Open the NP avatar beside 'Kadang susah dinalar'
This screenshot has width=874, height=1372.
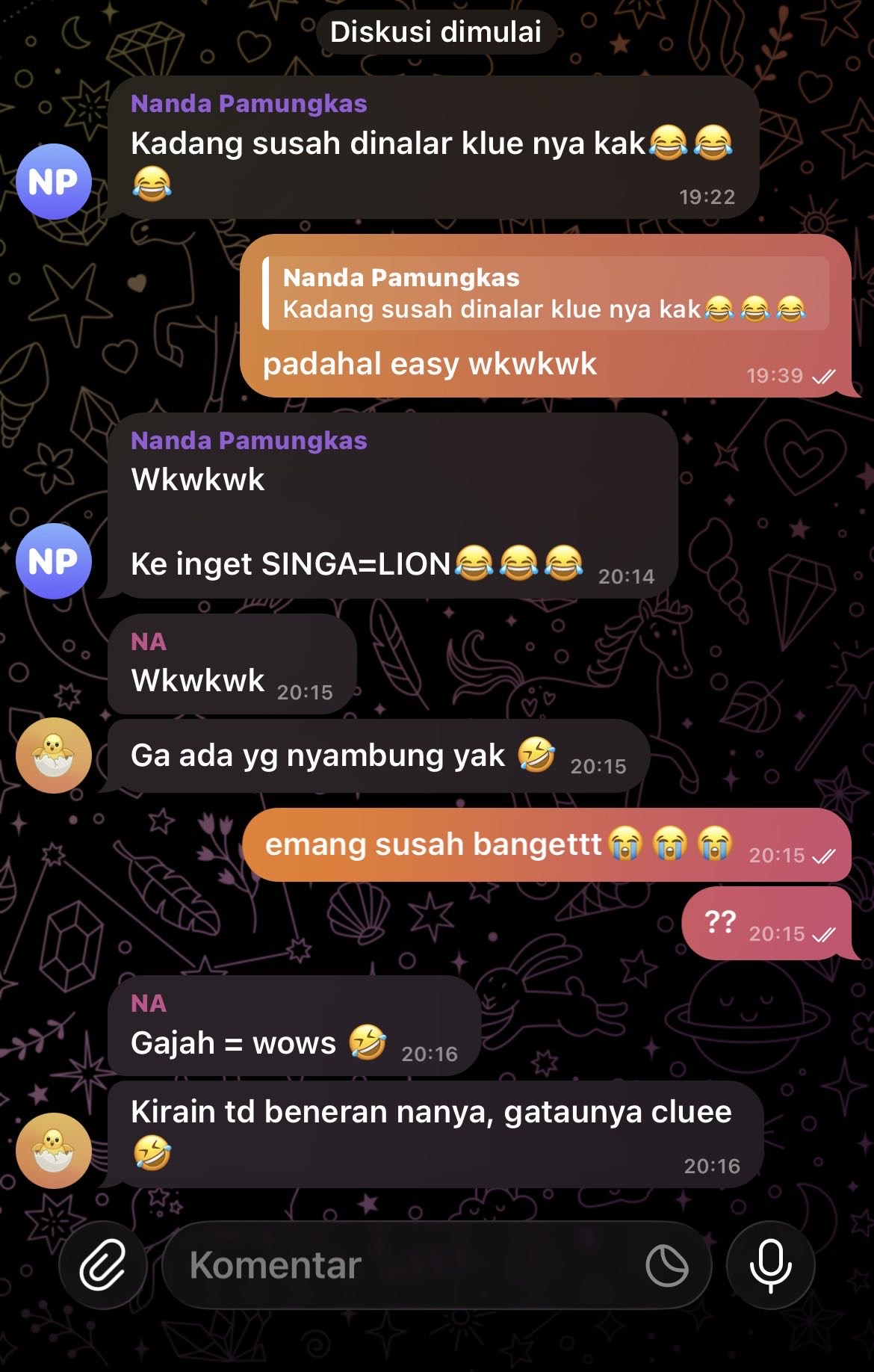pyautogui.click(x=54, y=182)
